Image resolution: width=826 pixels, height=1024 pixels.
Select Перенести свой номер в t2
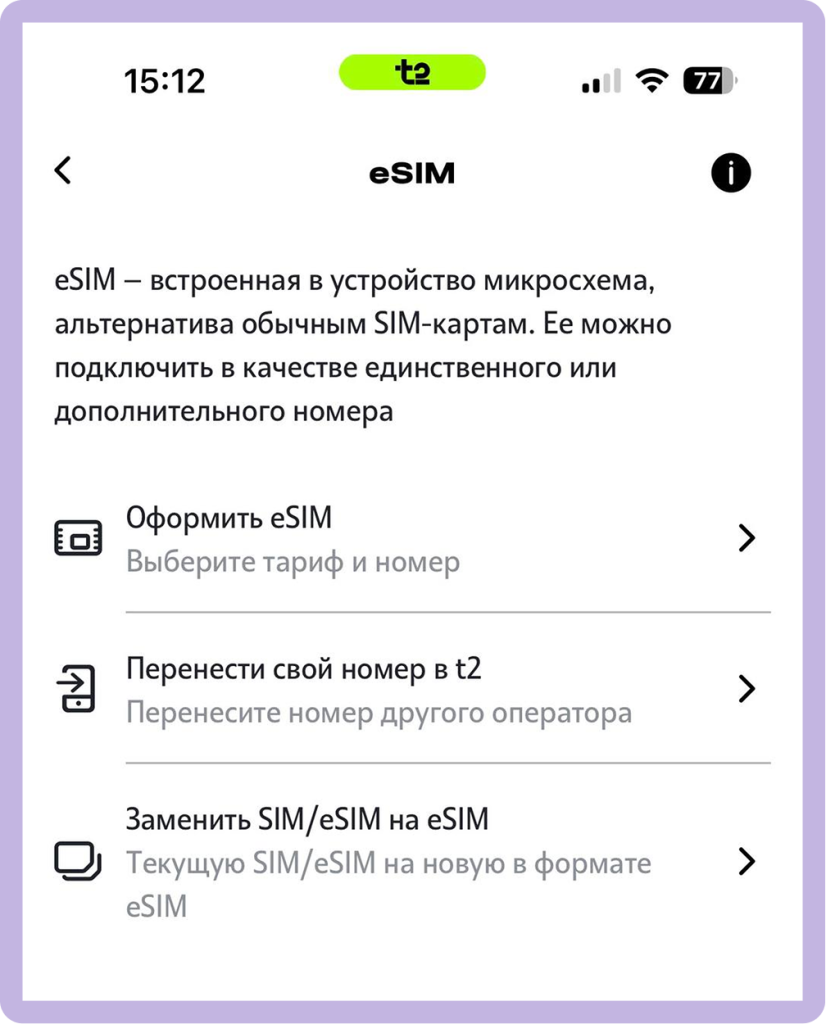pos(410,689)
